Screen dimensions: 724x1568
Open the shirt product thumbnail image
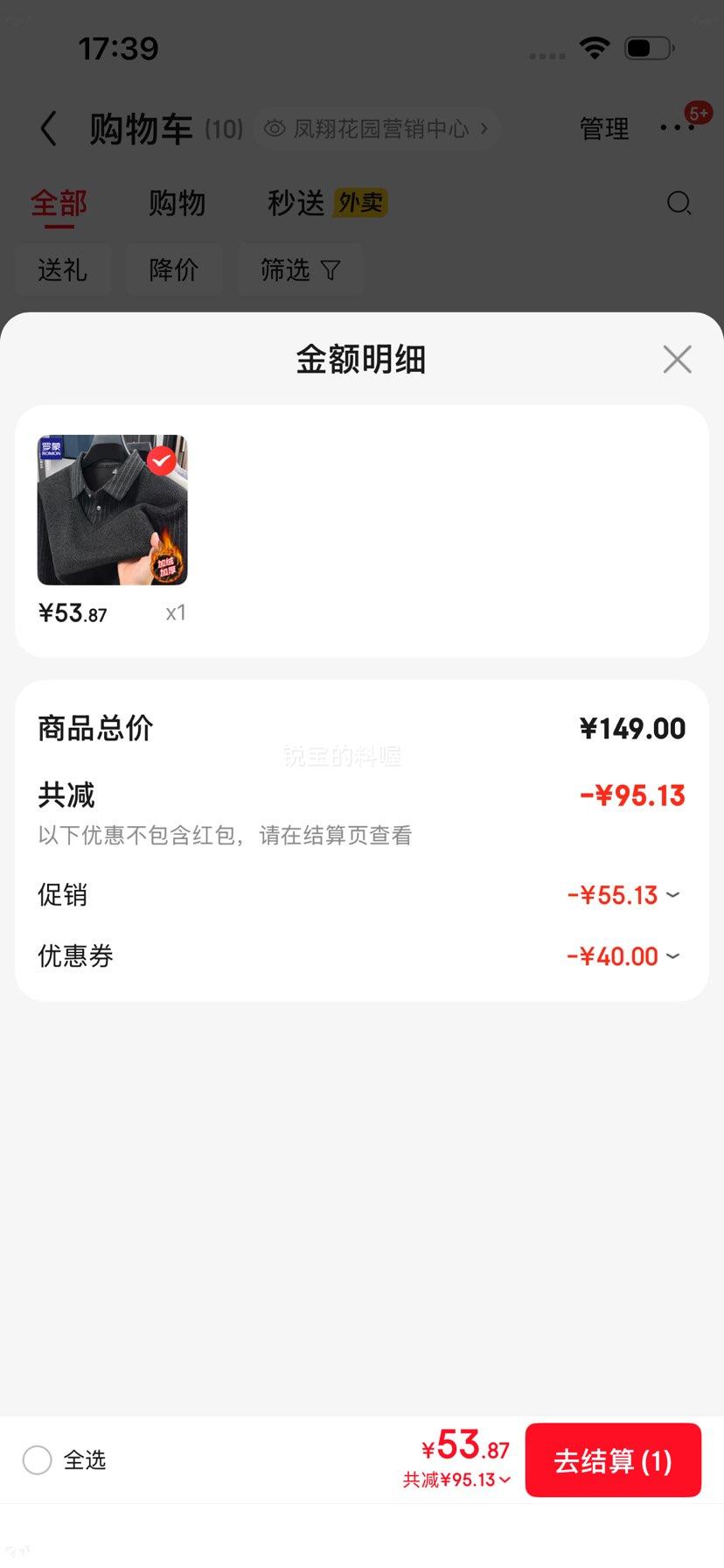click(112, 508)
